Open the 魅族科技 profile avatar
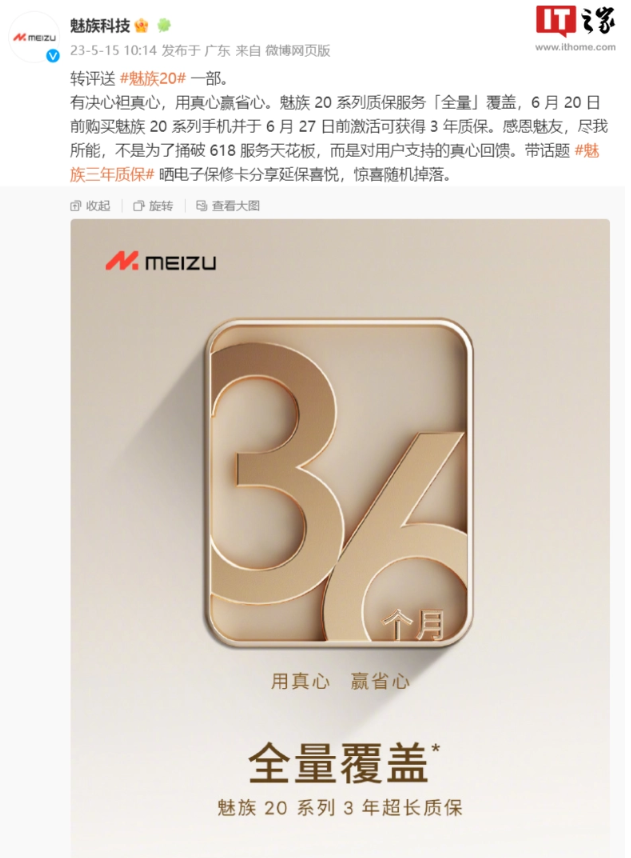The image size is (631, 858). [34, 36]
